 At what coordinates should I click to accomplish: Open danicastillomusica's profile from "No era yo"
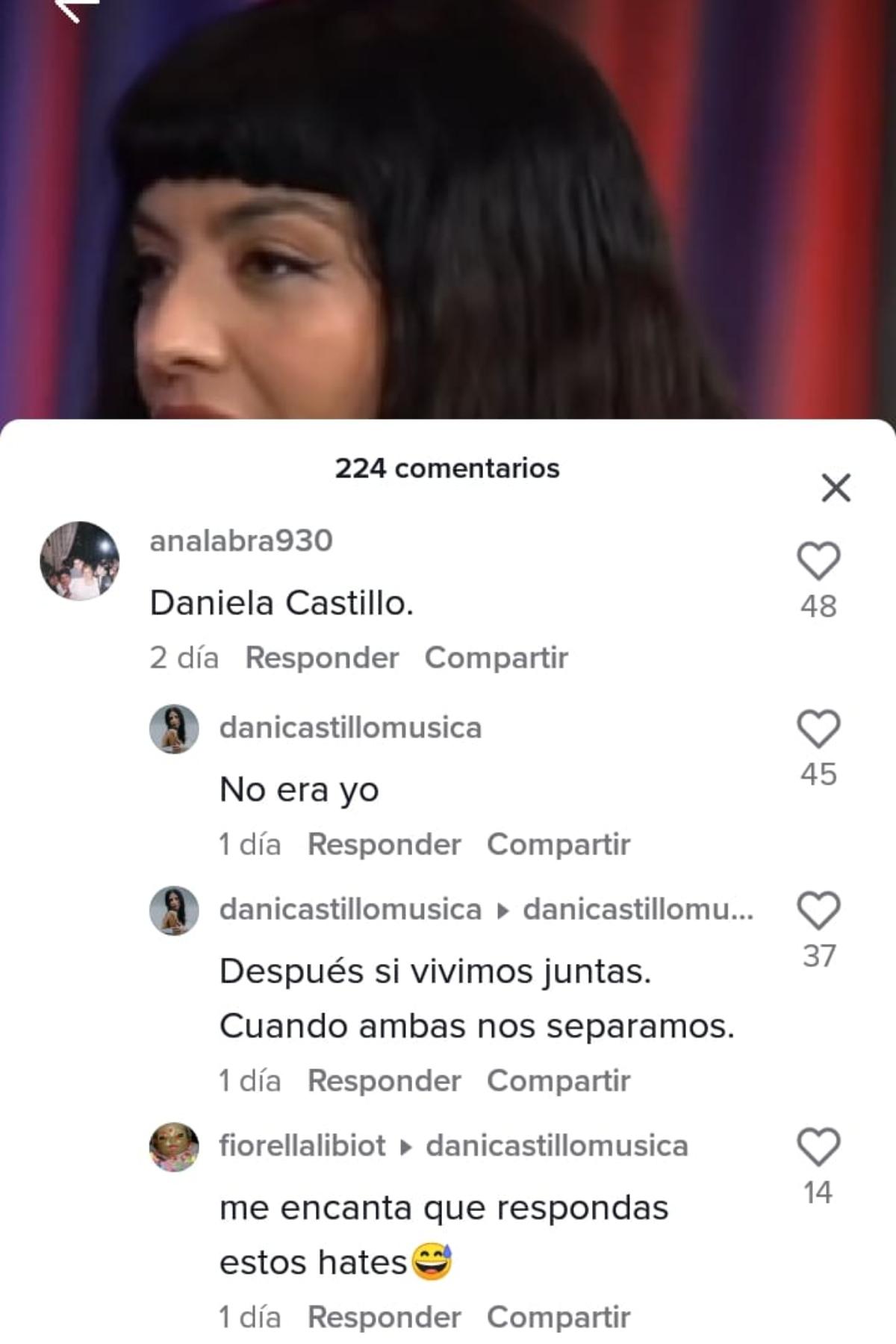(x=350, y=728)
